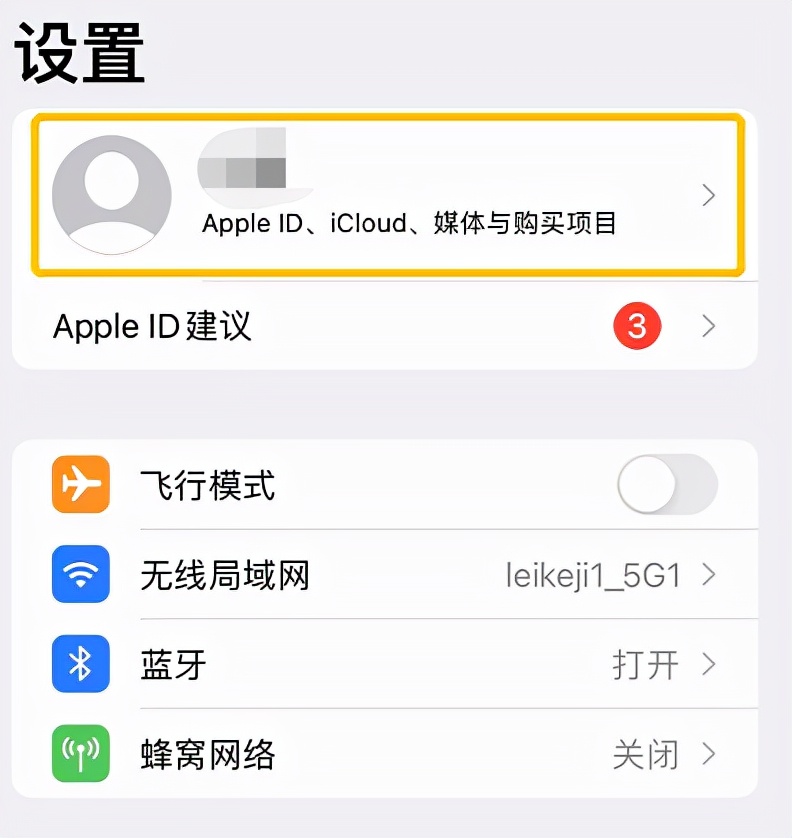
Task: Tap the orange airplane mode icon
Action: pos(80,485)
